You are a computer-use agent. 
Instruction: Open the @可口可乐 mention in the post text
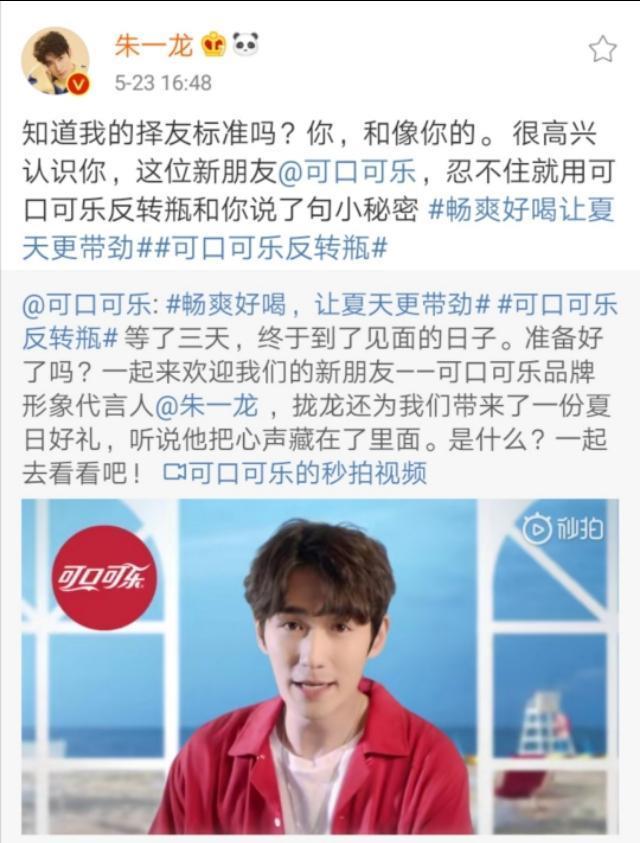coord(344,172)
